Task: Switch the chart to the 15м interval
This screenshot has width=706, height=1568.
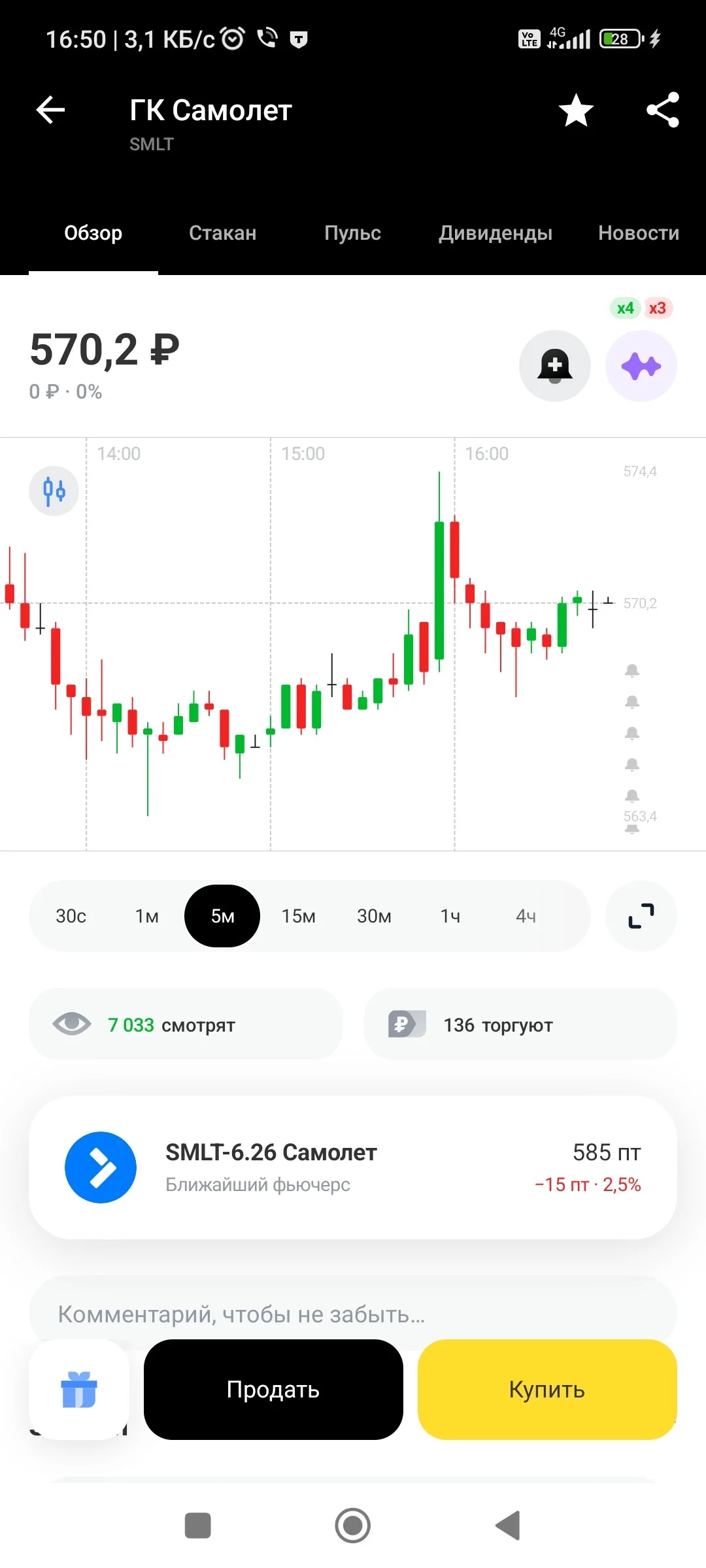Action: (299, 916)
